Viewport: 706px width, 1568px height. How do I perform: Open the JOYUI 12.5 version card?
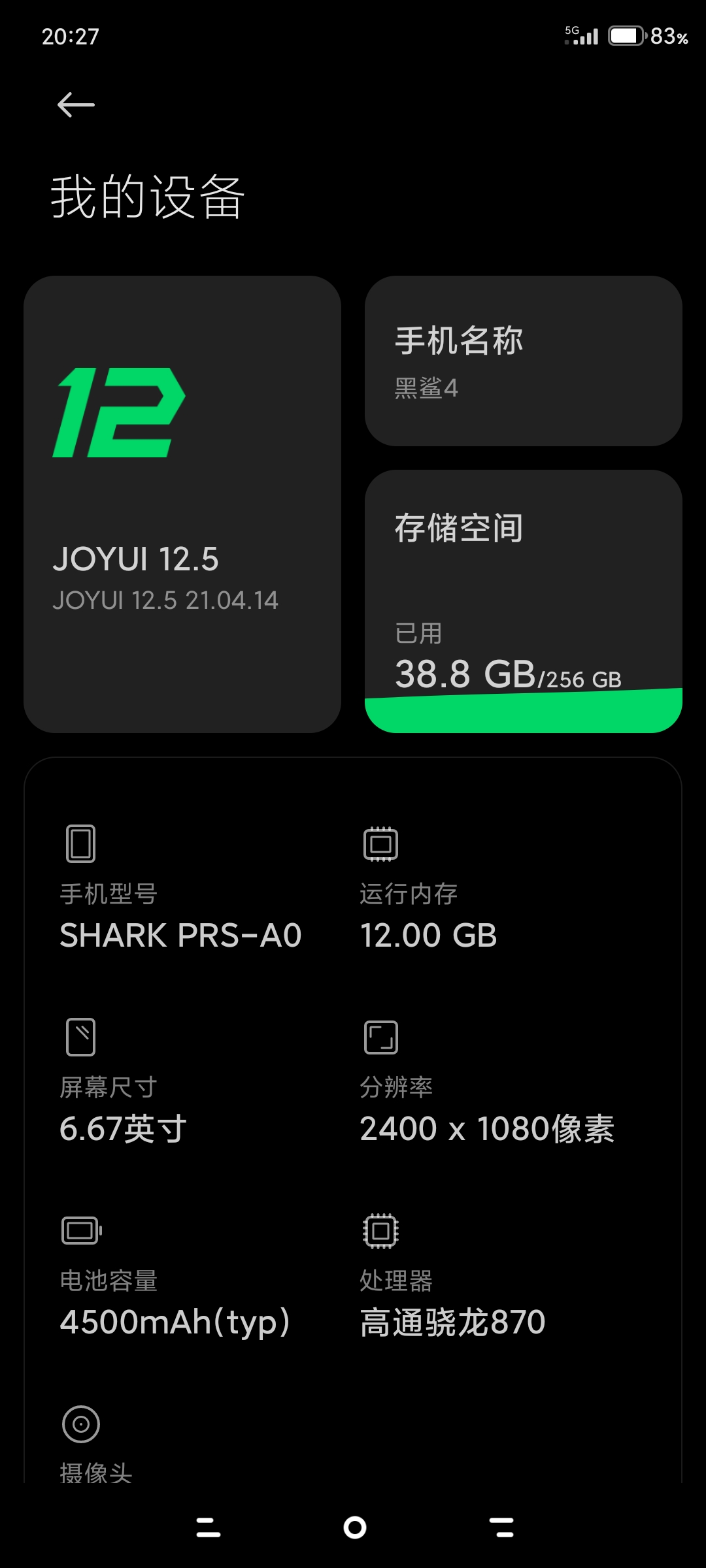(182, 504)
